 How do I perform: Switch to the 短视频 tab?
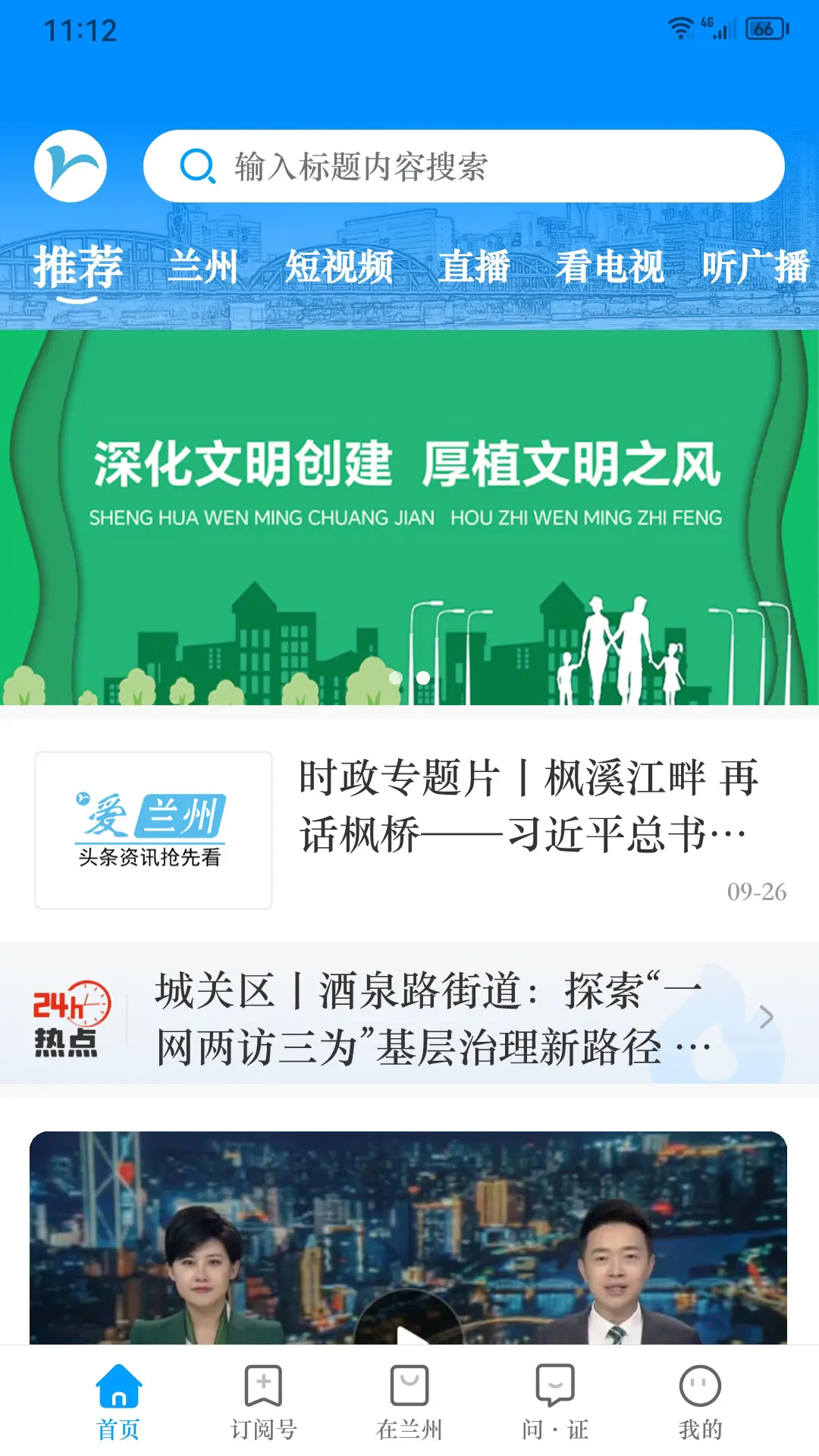[x=340, y=267]
